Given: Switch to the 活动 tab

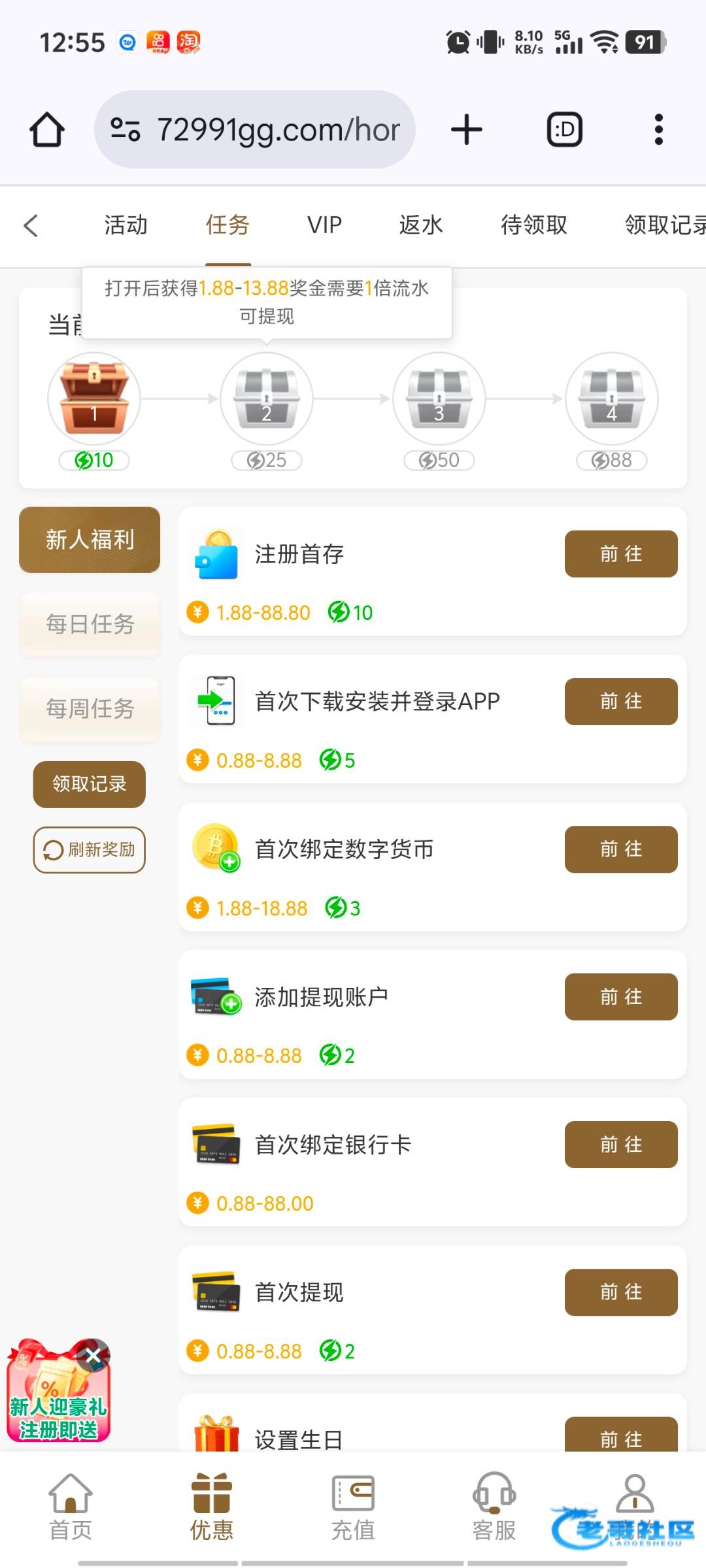Looking at the screenshot, I should pyautogui.click(x=126, y=225).
